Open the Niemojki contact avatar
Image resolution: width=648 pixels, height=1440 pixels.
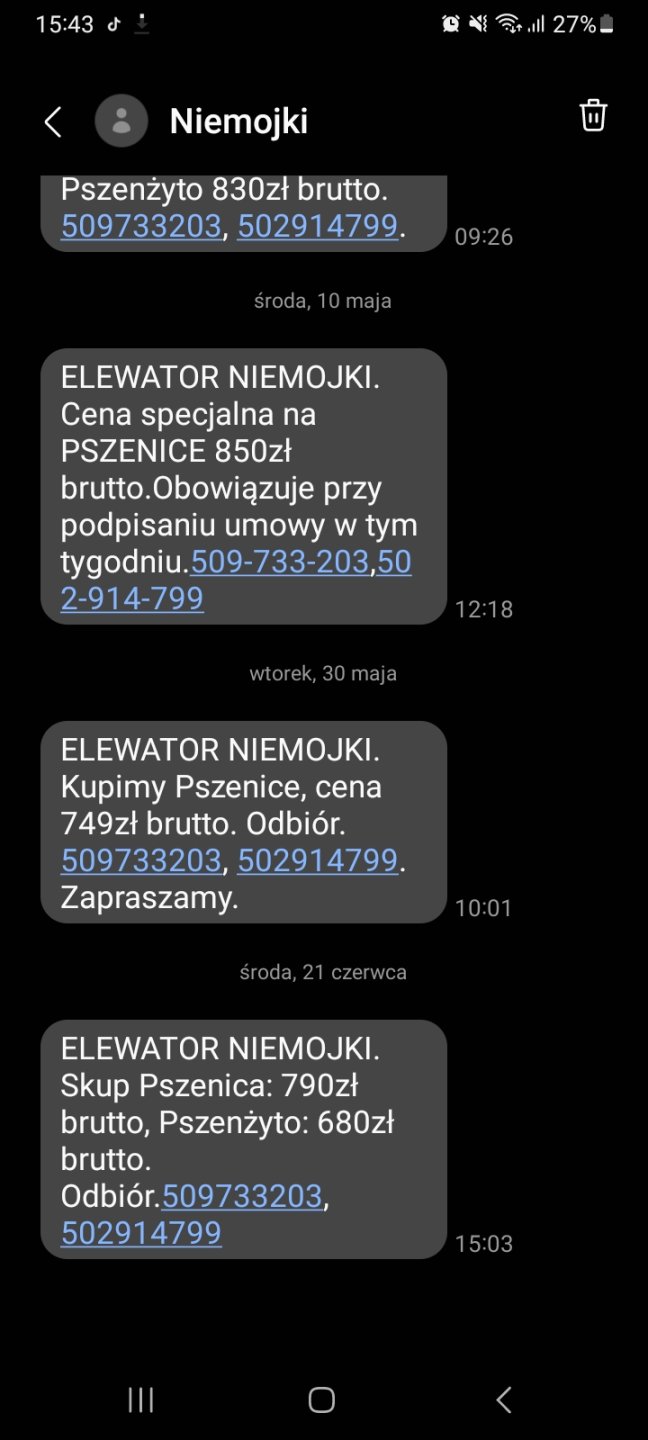[121, 122]
